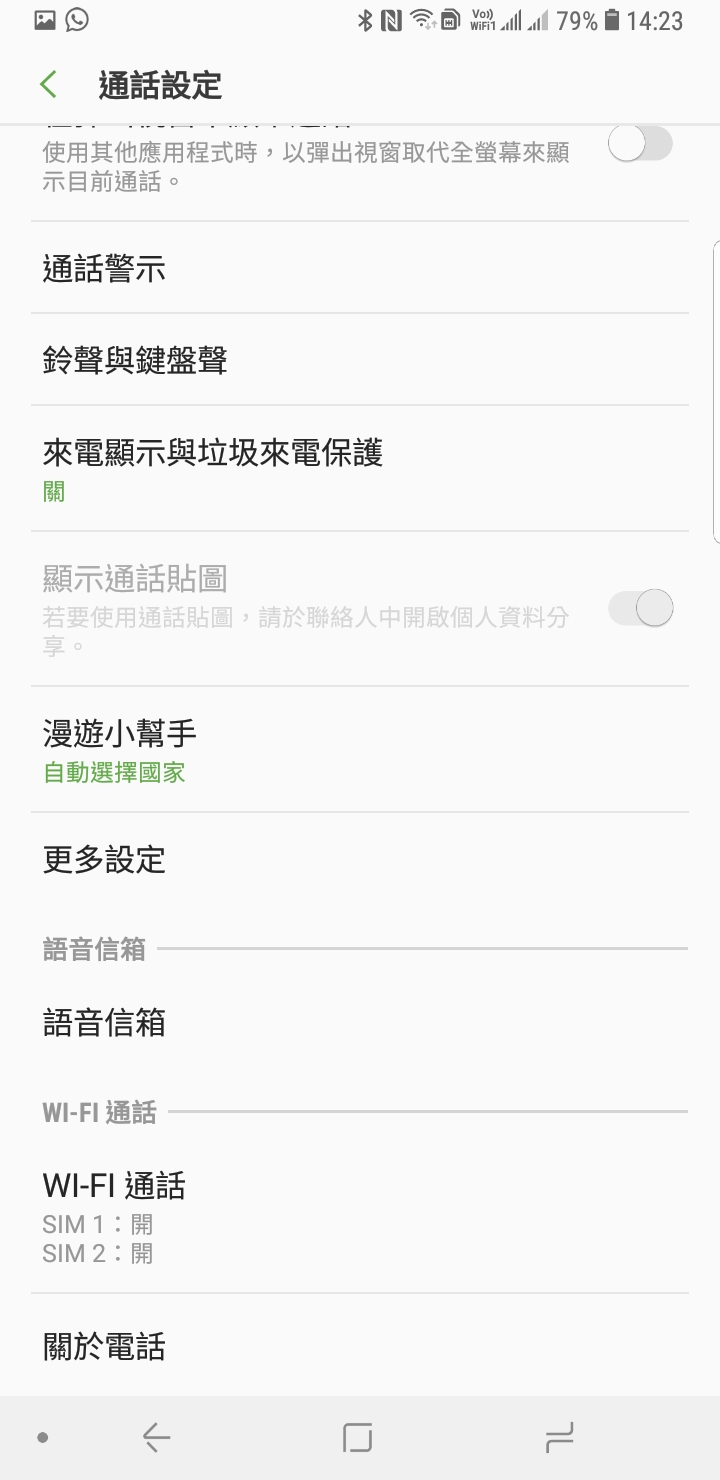Tap the system recent apps button

(559, 1438)
